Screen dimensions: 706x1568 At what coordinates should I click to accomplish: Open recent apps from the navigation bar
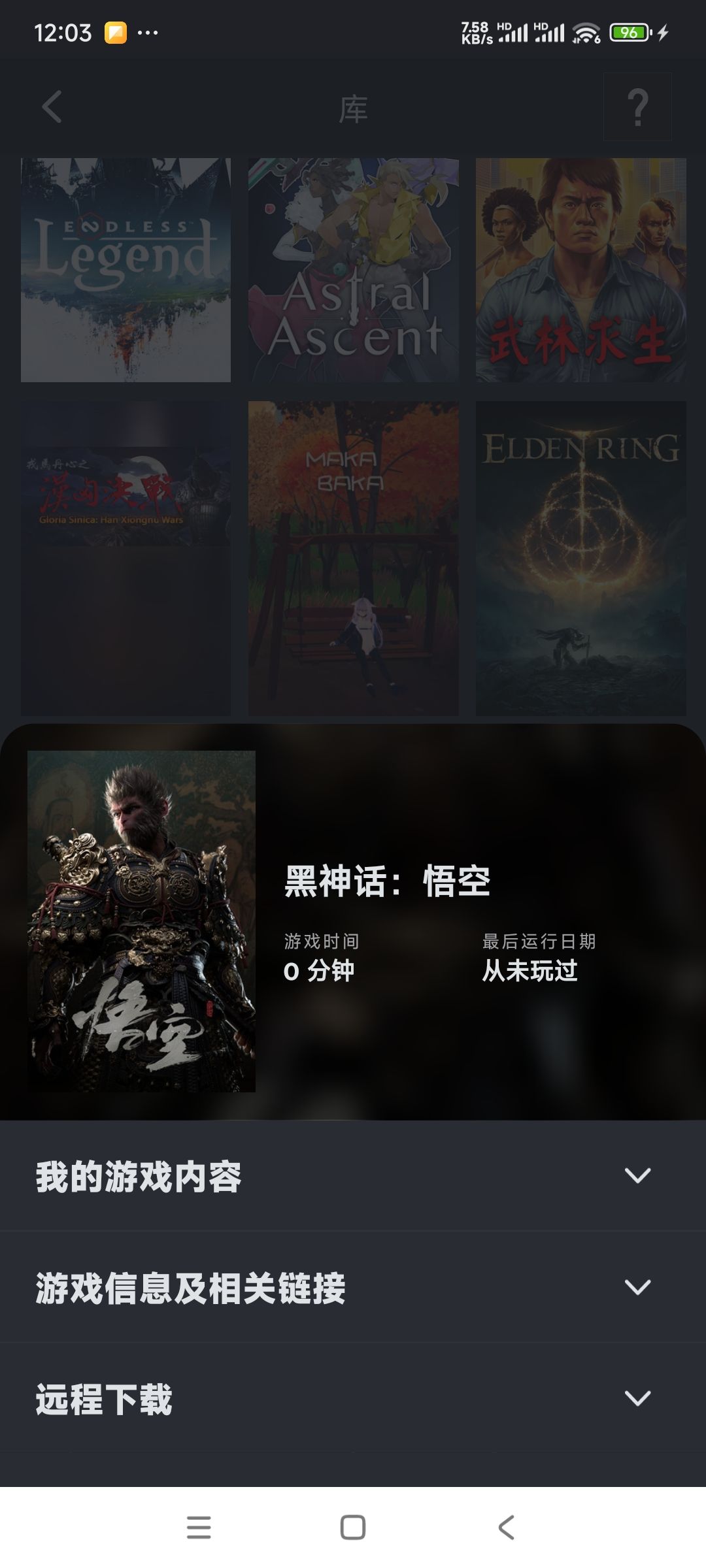199,1527
